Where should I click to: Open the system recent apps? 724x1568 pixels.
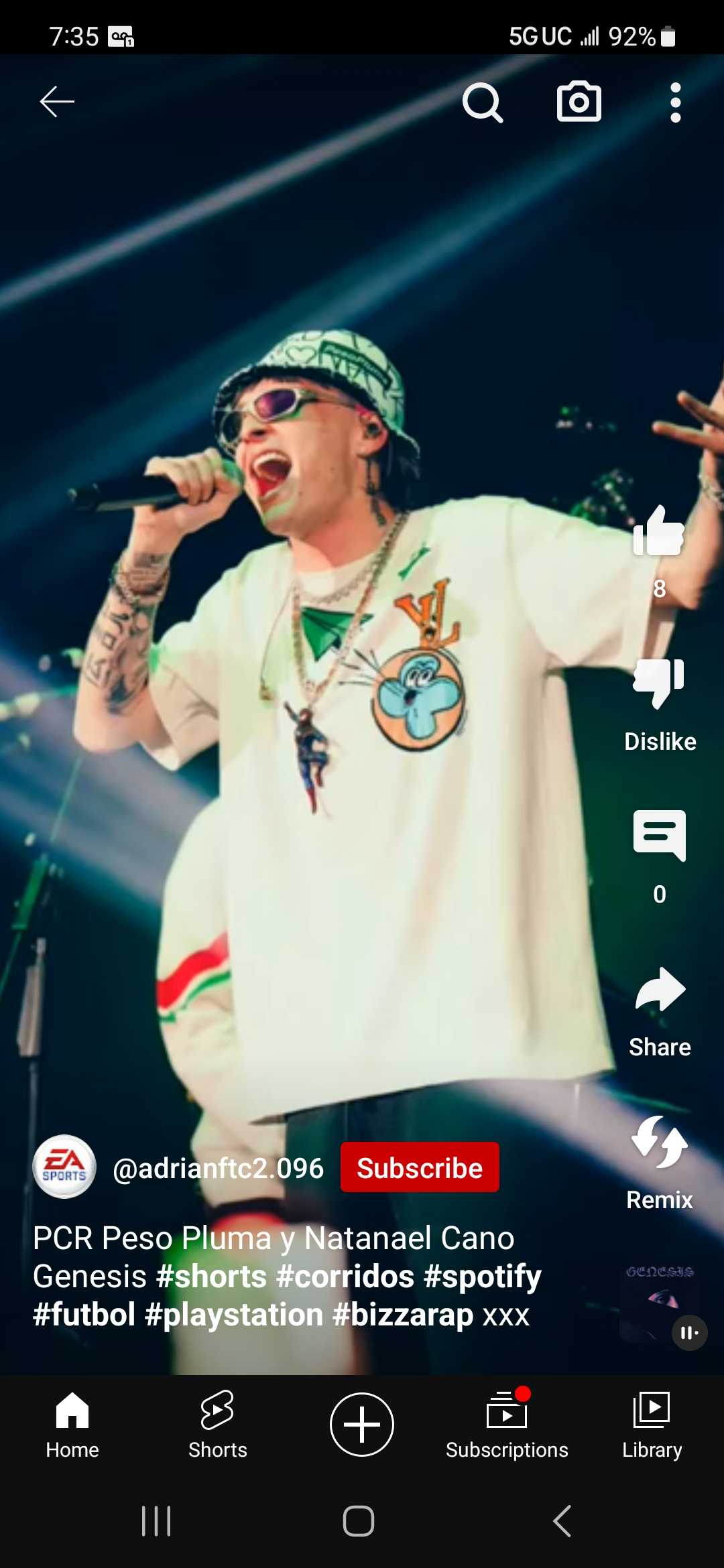(156, 1521)
